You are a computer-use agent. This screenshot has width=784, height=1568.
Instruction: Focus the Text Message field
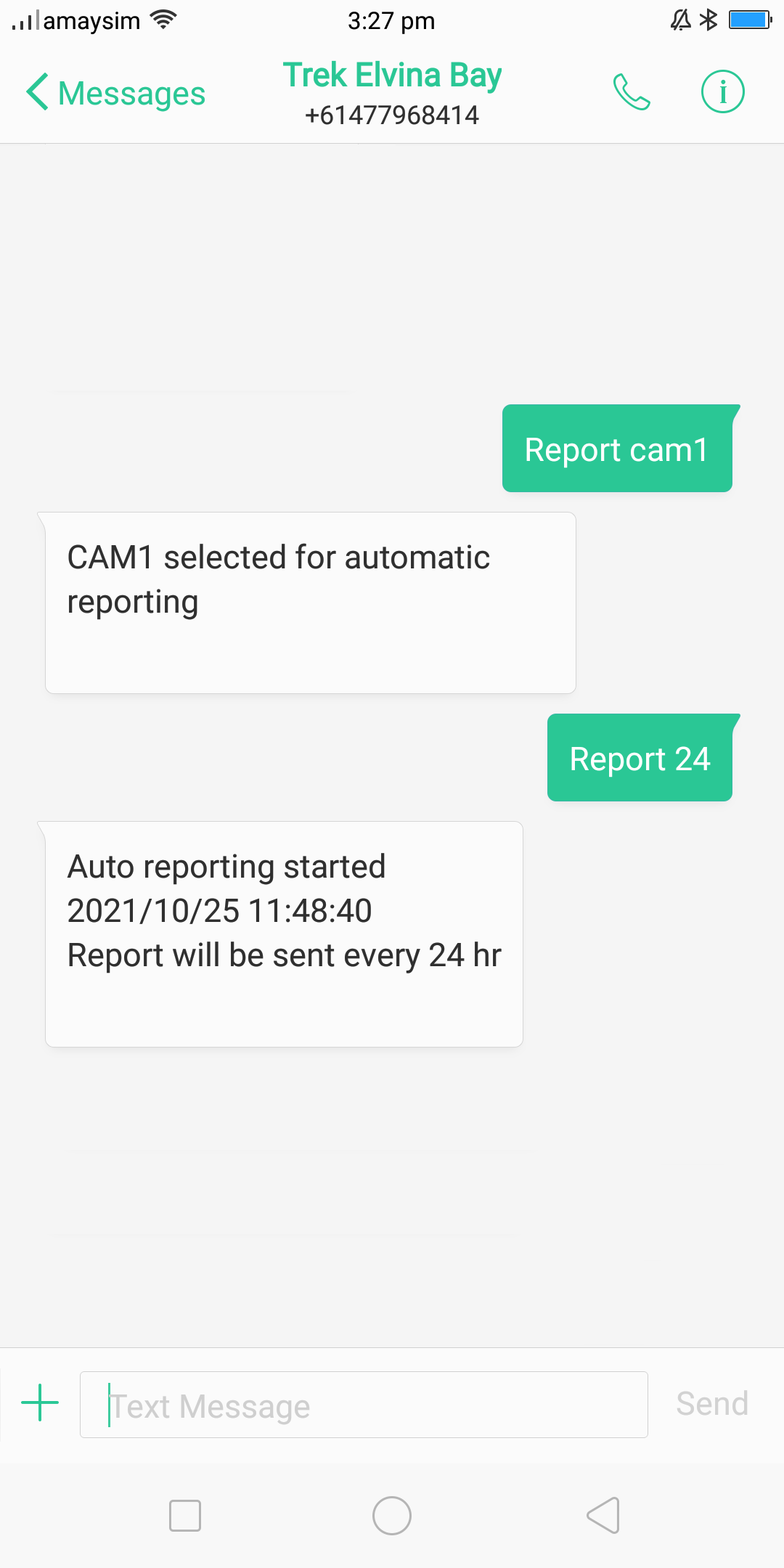(x=364, y=1405)
